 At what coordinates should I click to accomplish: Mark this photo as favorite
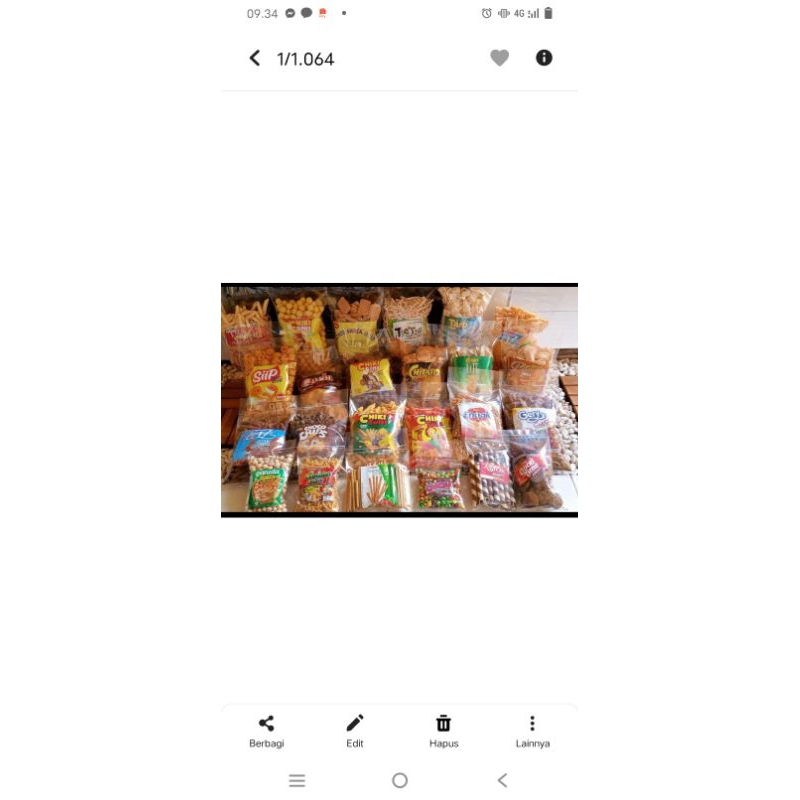tap(500, 58)
